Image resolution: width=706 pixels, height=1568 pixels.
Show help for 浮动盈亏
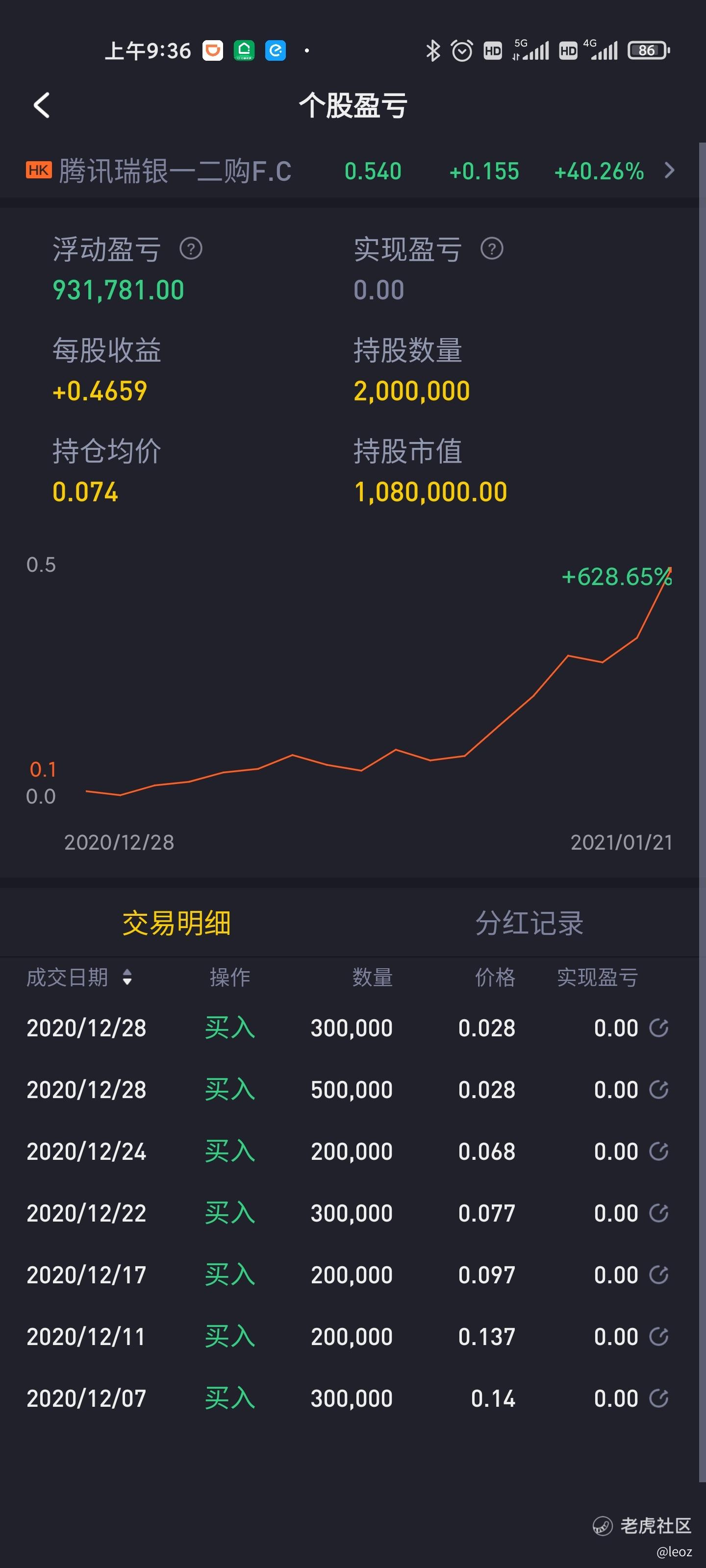[x=191, y=248]
